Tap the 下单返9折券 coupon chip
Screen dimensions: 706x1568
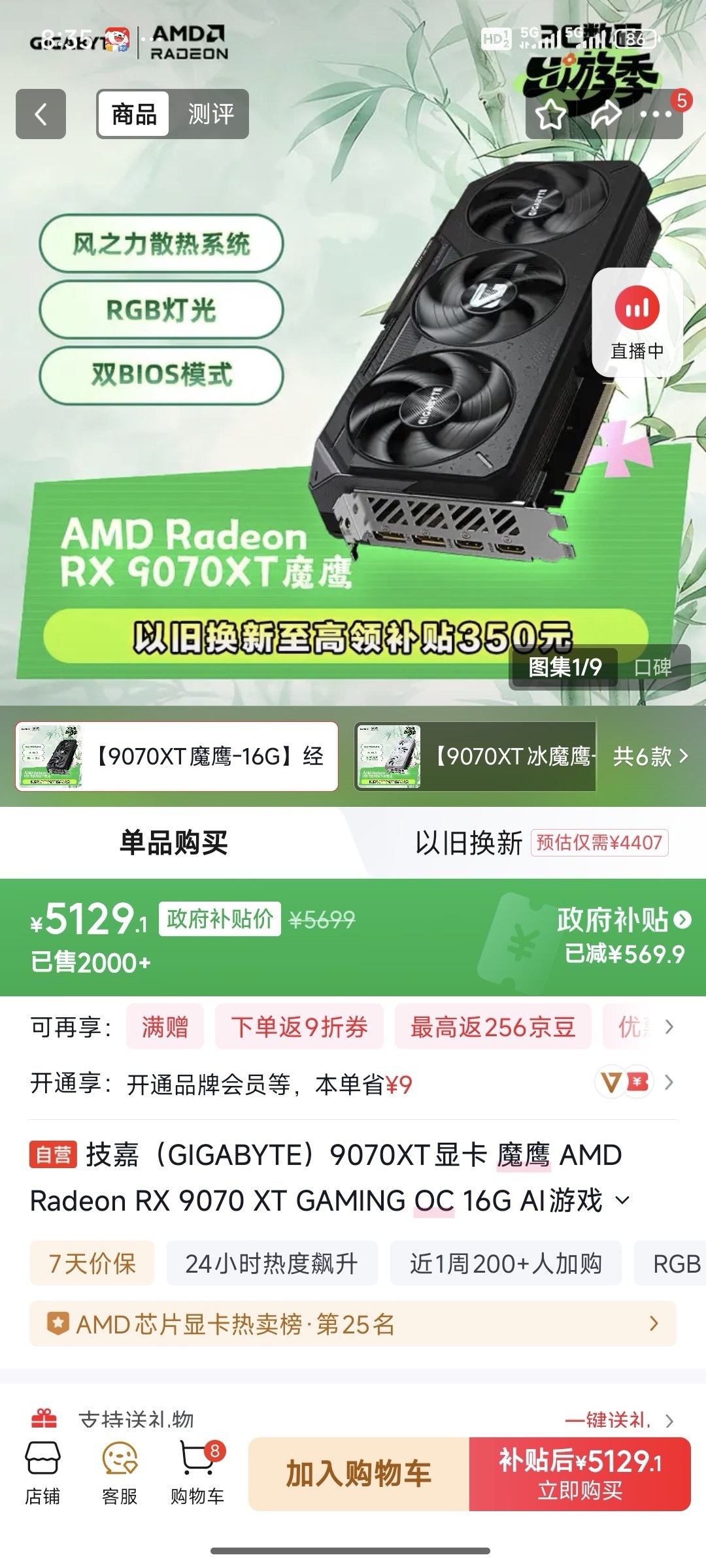[x=299, y=1027]
